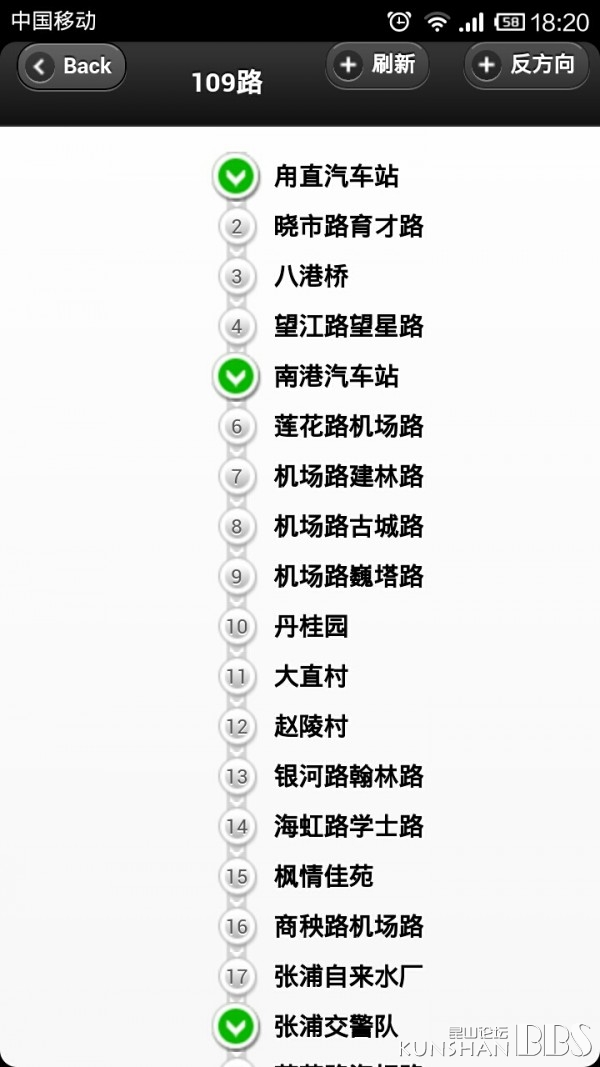Select stop 银河路翰林路
Screen dimensions: 600x1067
coord(349,776)
